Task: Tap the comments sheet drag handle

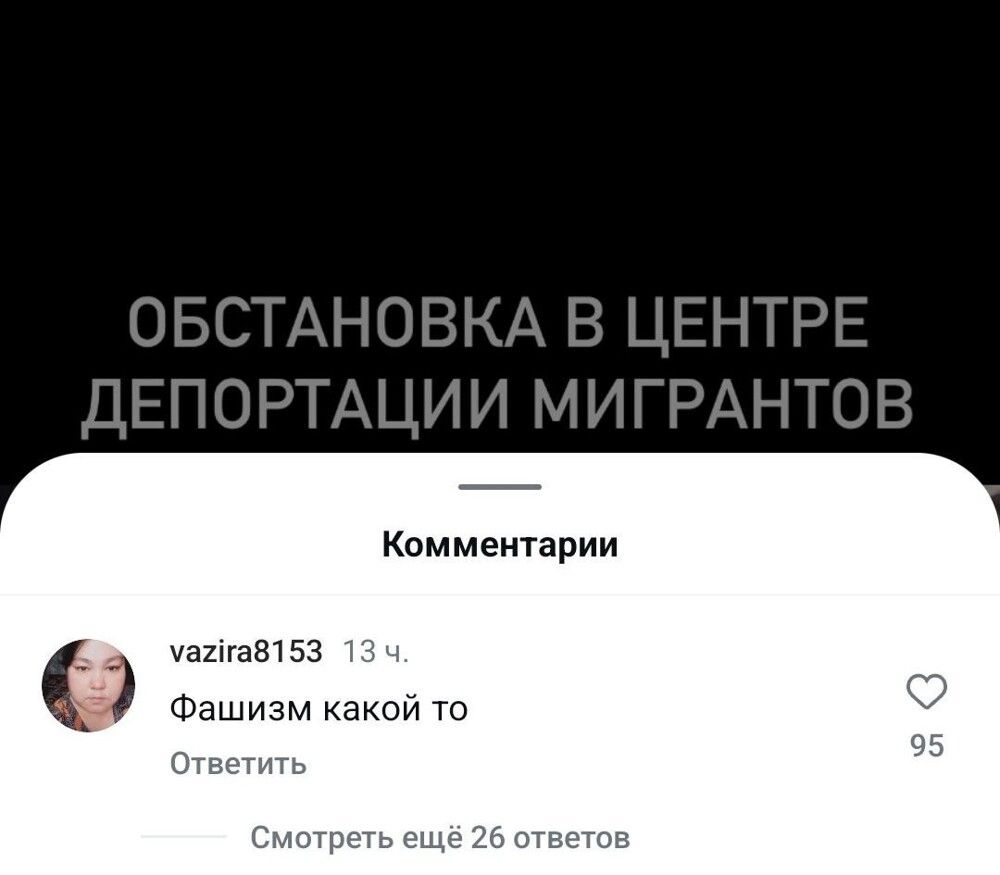Action: 500,487
